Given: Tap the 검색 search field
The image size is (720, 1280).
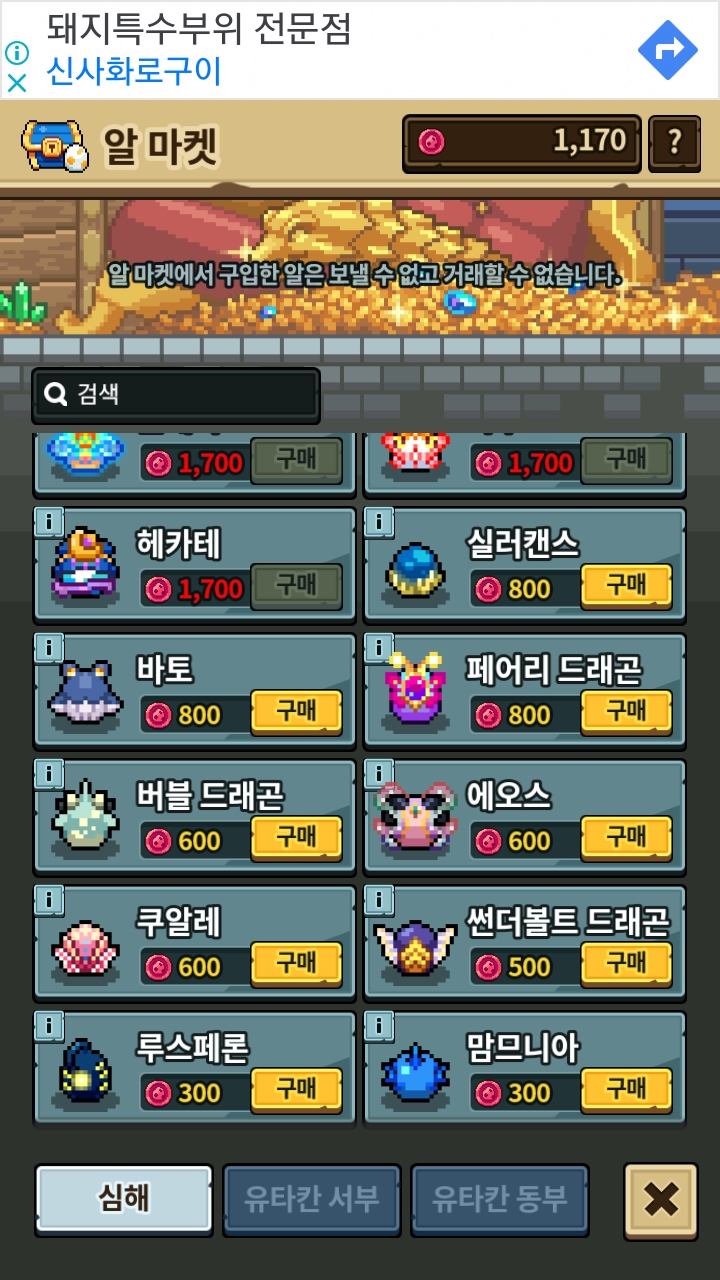Looking at the screenshot, I should point(176,395).
